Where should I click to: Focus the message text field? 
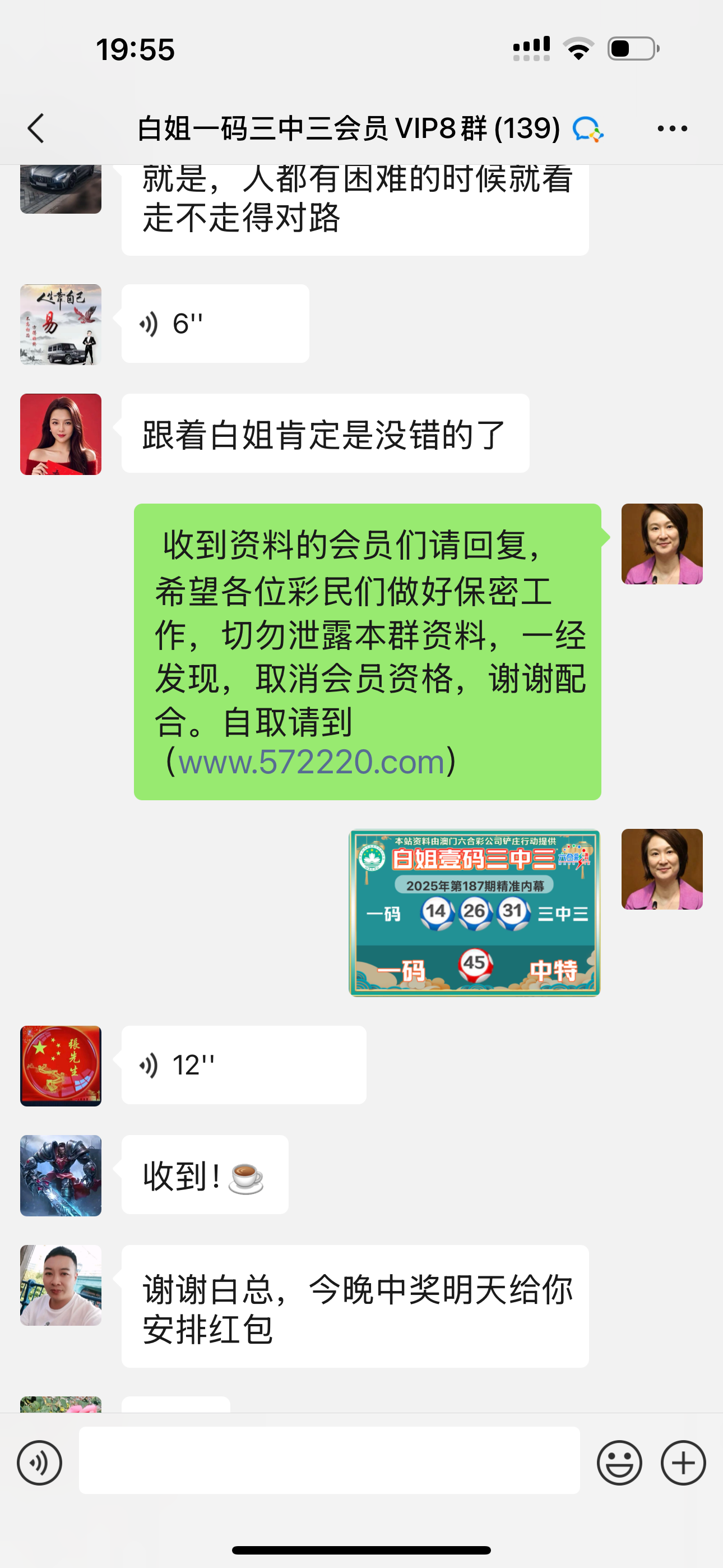click(x=328, y=1460)
